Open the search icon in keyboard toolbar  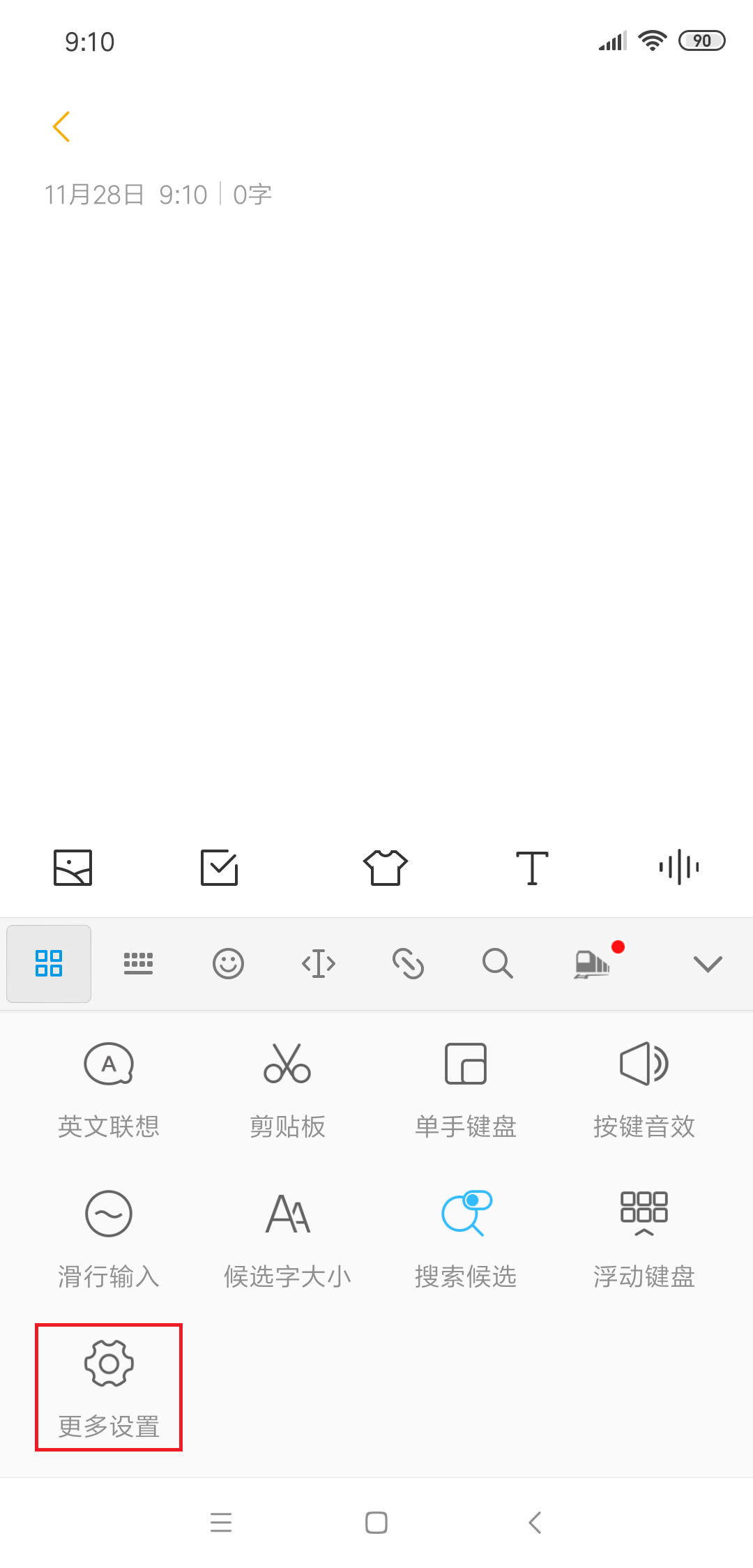(498, 964)
